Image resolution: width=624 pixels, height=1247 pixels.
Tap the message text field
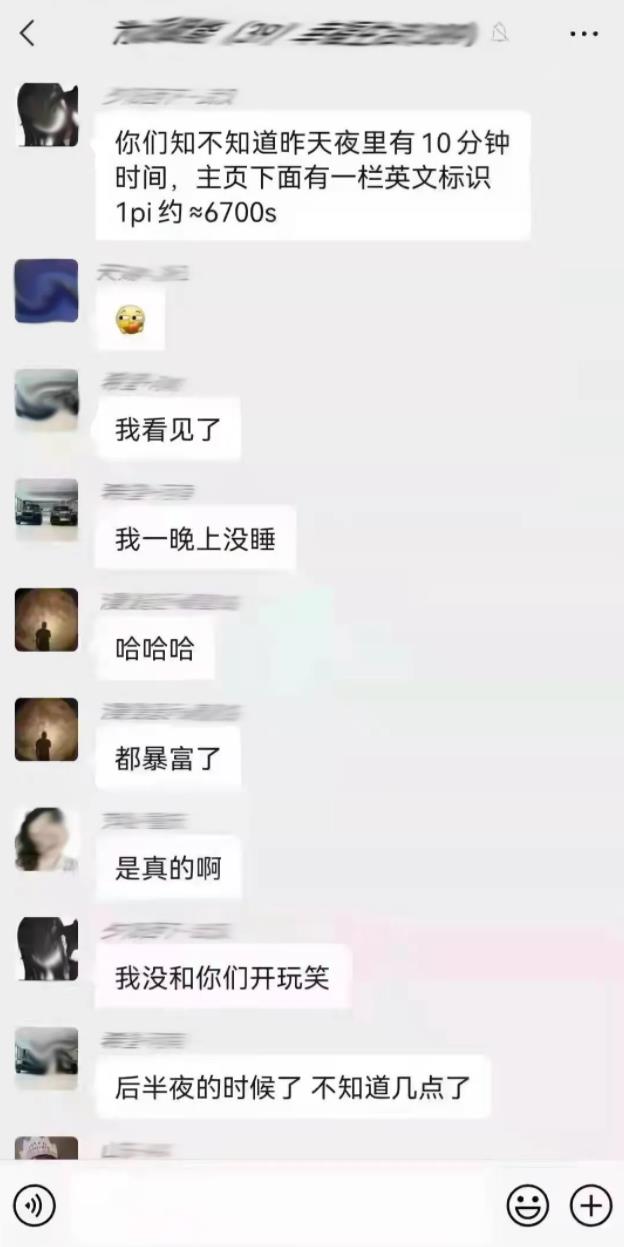pyautogui.click(x=280, y=1206)
